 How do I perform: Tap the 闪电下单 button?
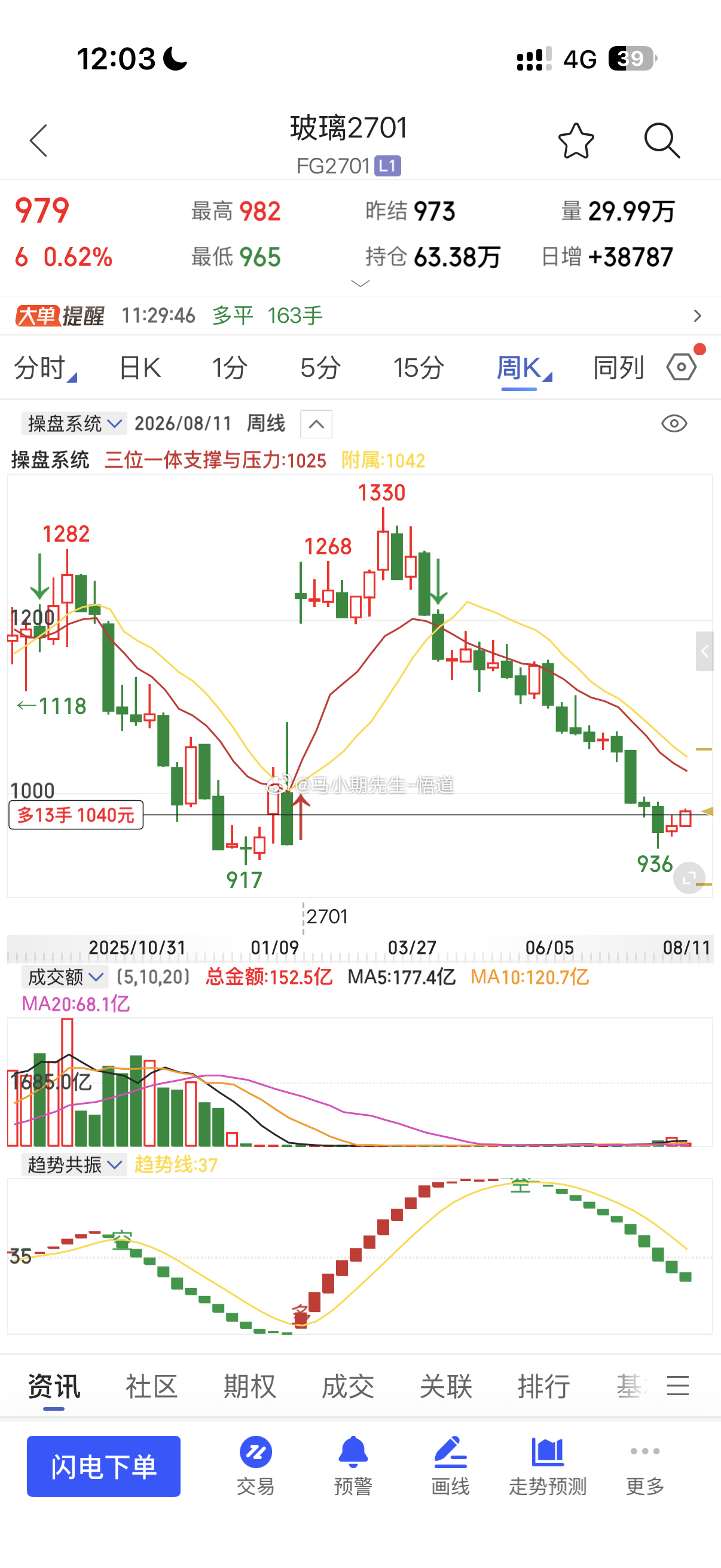coord(103,1466)
